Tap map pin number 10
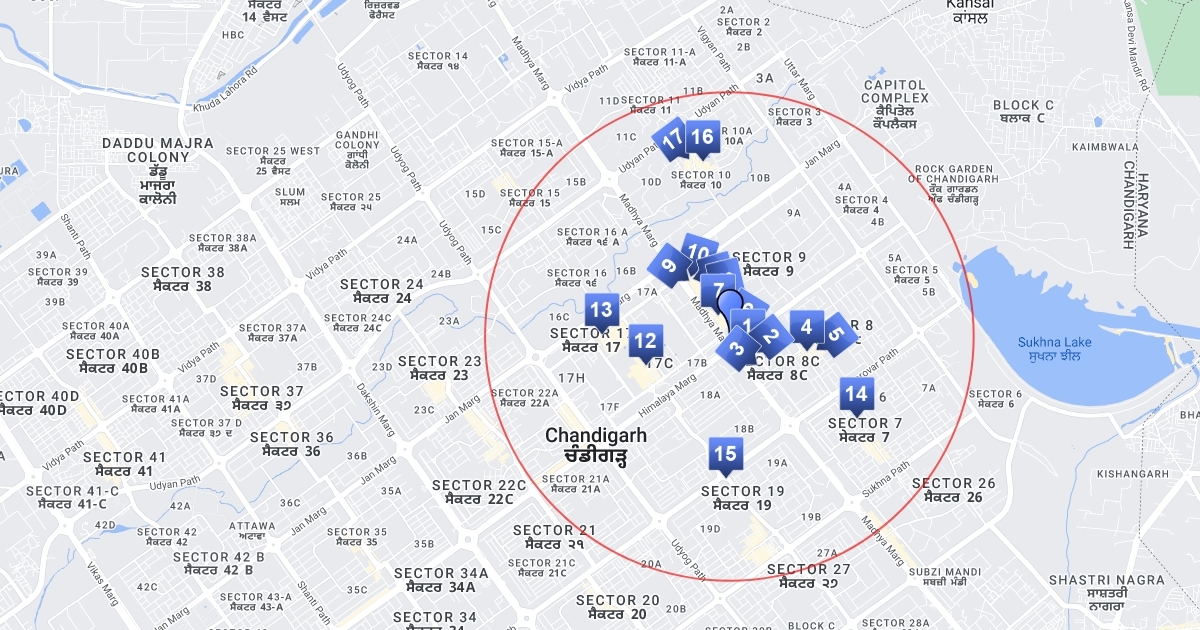 [x=700, y=251]
